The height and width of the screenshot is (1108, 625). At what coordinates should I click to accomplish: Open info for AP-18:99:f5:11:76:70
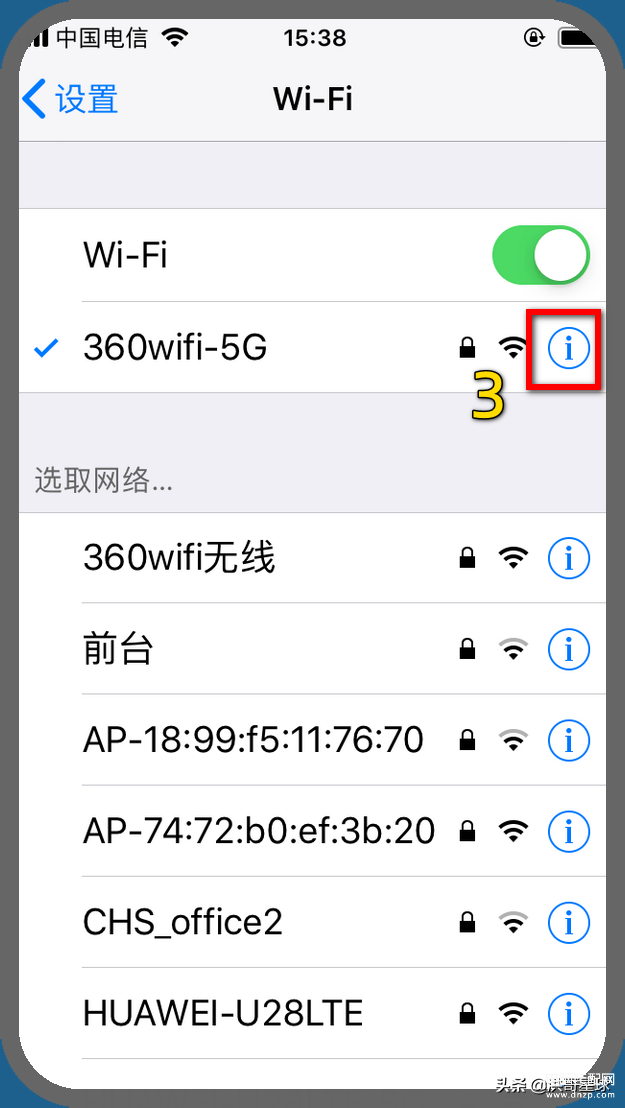(569, 740)
